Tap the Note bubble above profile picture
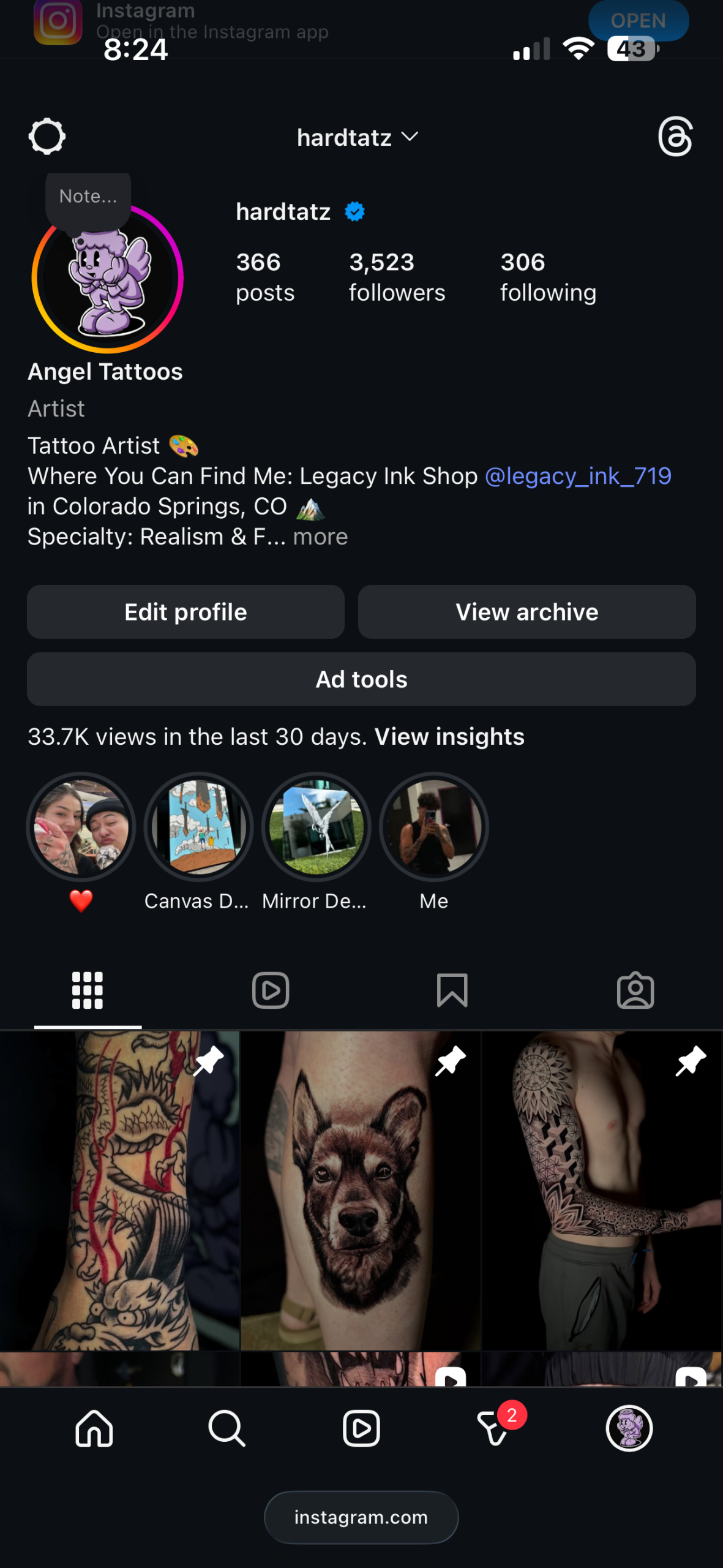Screen dimensions: 723x1568 (88, 197)
